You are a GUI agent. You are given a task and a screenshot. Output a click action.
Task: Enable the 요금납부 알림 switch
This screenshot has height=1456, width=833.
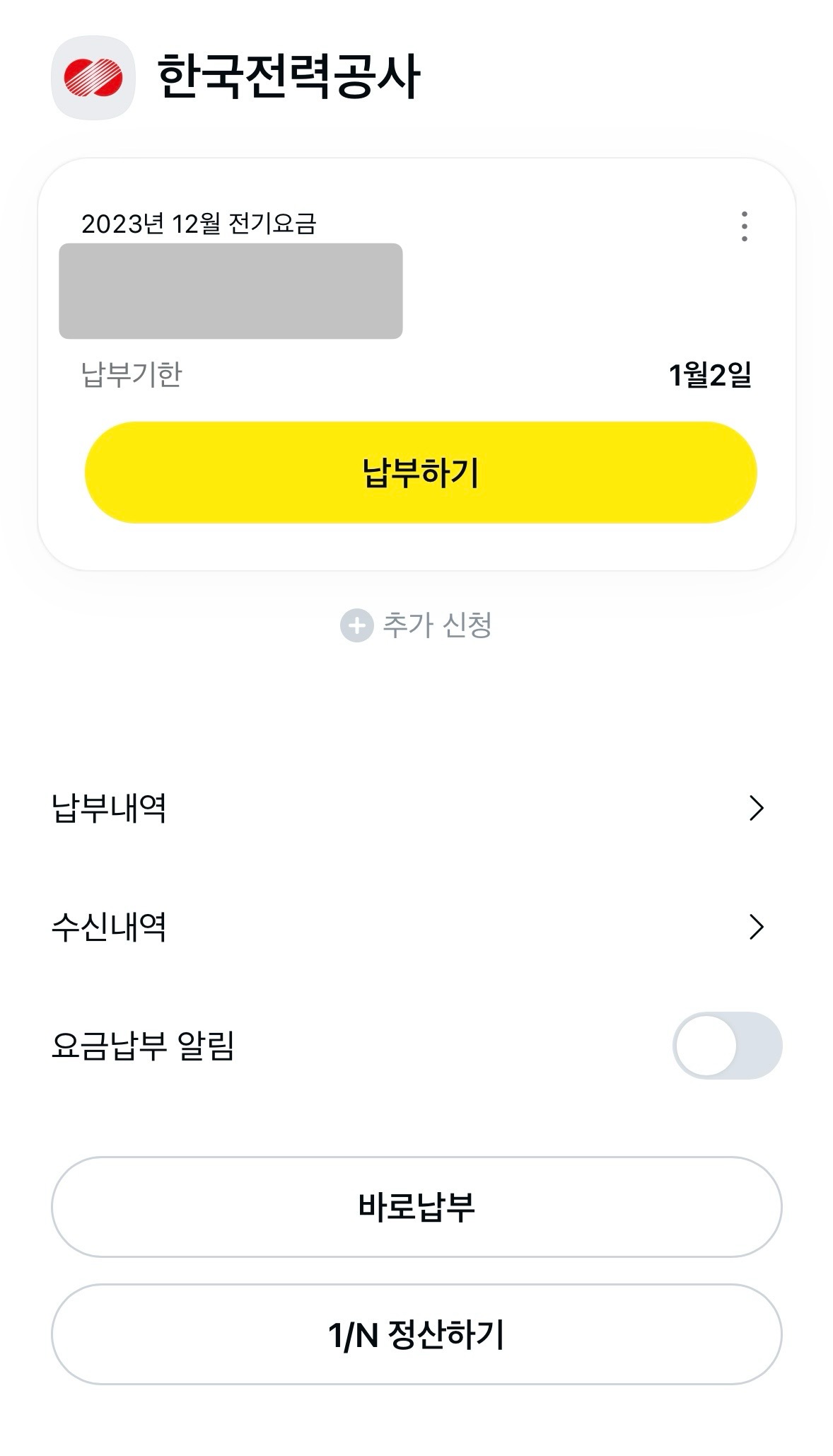[x=726, y=1046]
